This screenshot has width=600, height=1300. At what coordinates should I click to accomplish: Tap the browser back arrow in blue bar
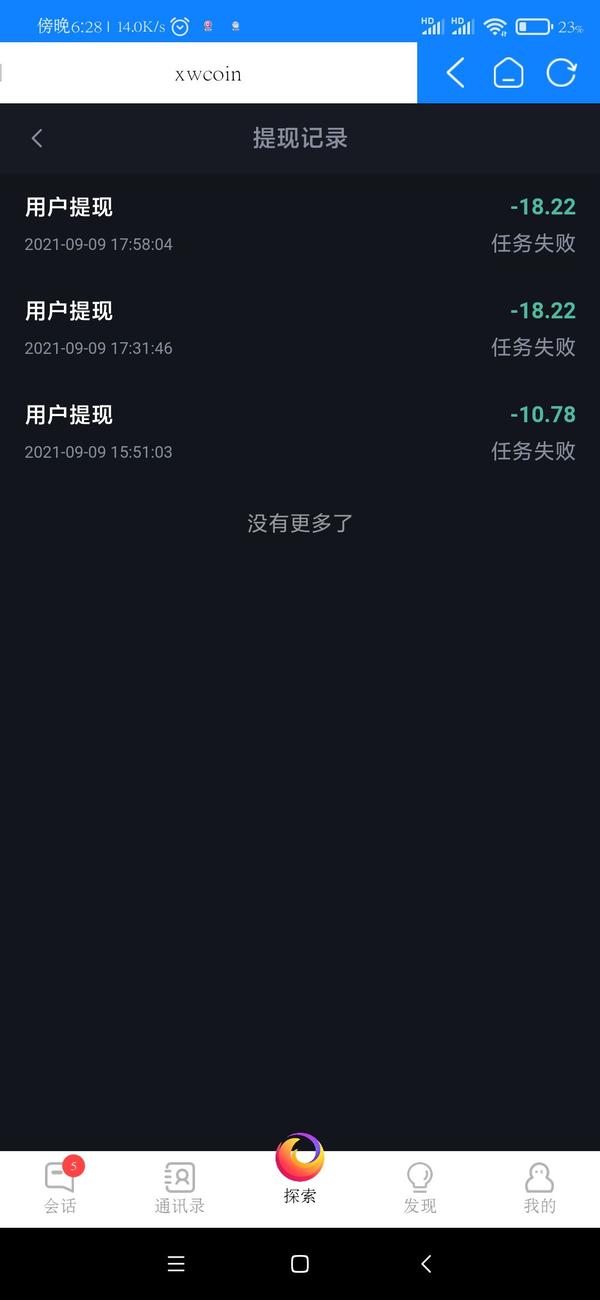pos(456,73)
